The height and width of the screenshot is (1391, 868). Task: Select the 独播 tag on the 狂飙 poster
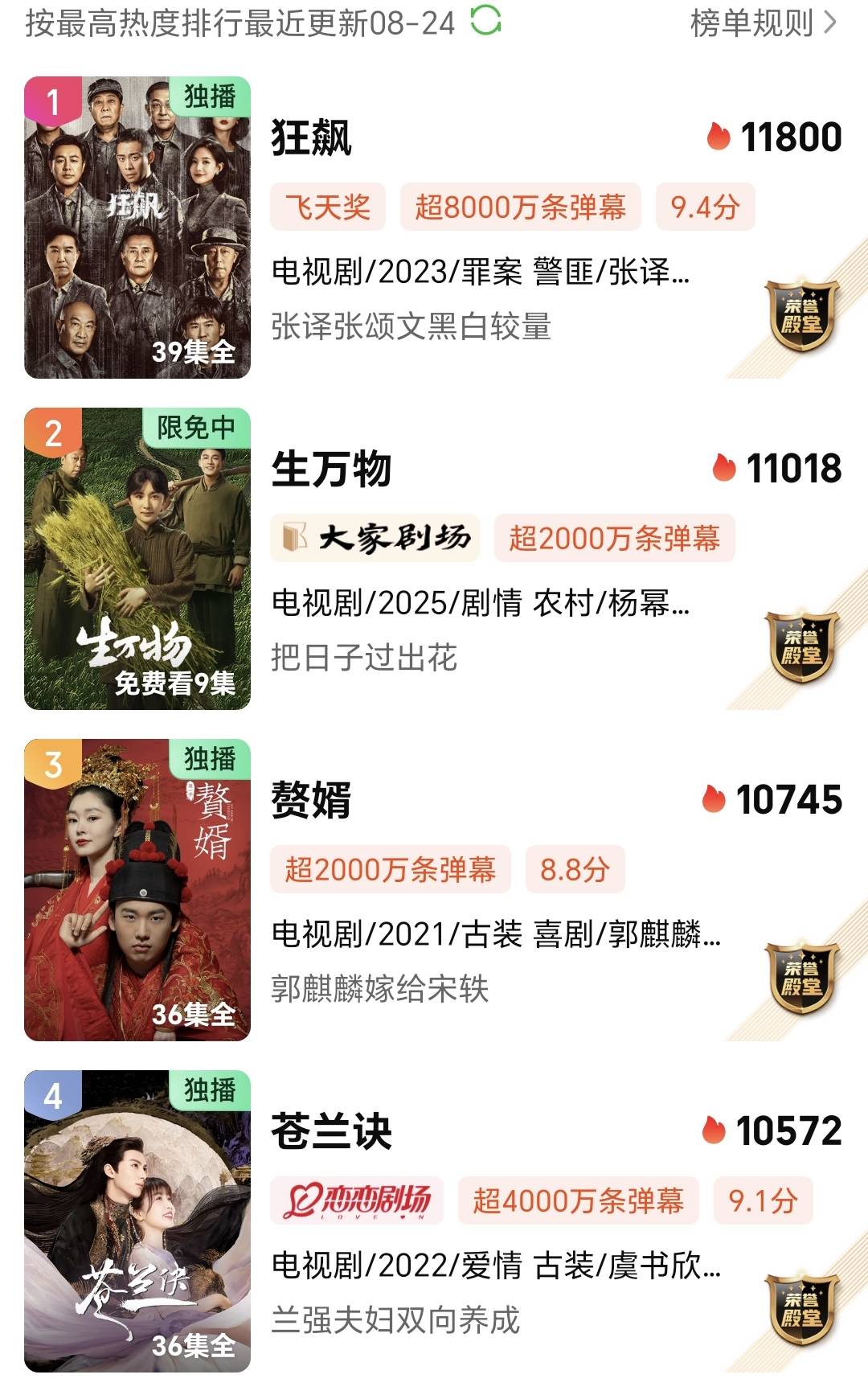(x=211, y=95)
